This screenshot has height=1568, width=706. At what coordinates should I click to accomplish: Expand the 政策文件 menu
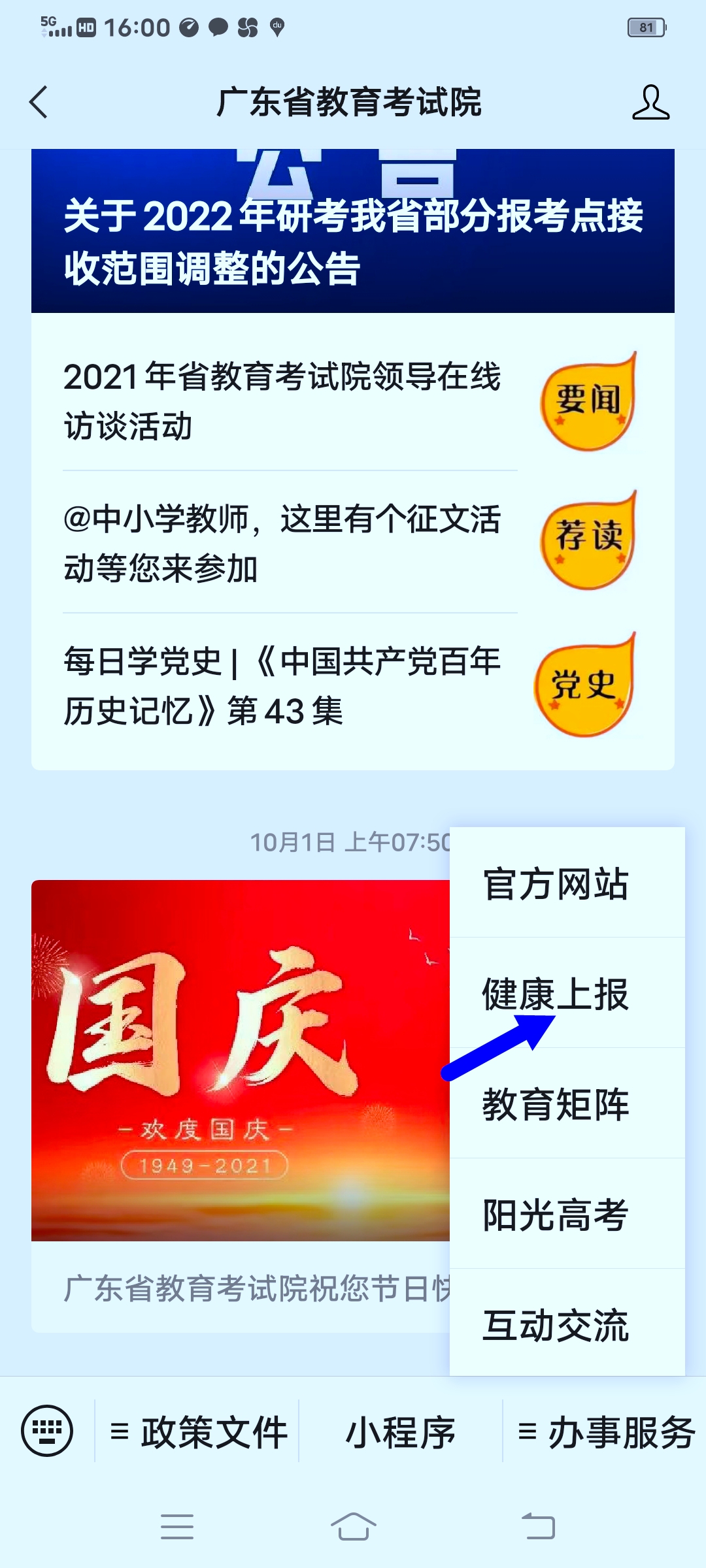pos(199,1431)
